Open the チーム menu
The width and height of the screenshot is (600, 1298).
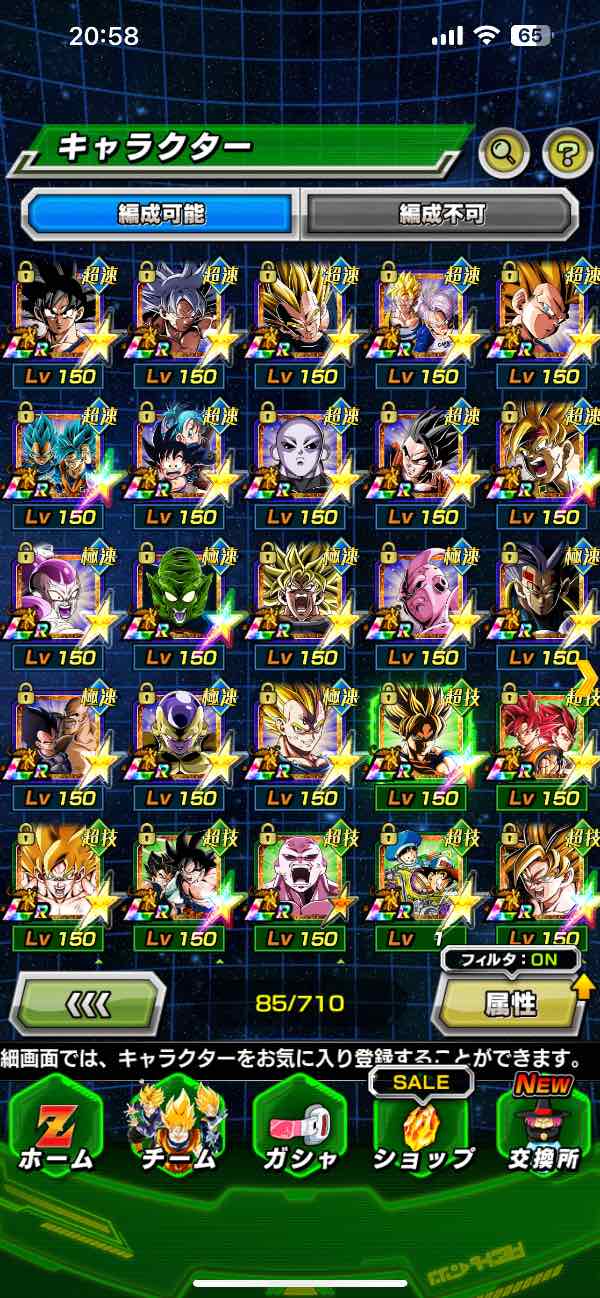tap(178, 1128)
